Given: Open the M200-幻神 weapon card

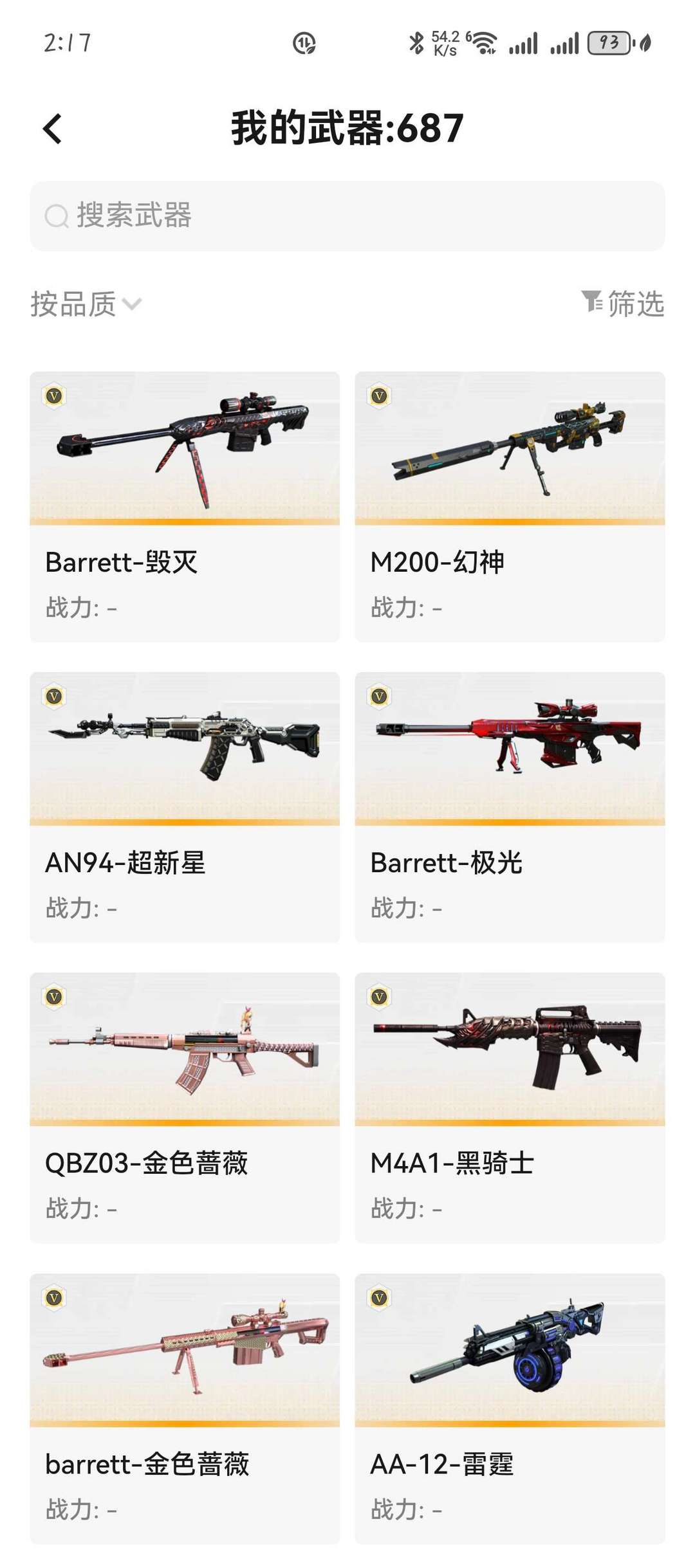Looking at the screenshot, I should [x=510, y=507].
